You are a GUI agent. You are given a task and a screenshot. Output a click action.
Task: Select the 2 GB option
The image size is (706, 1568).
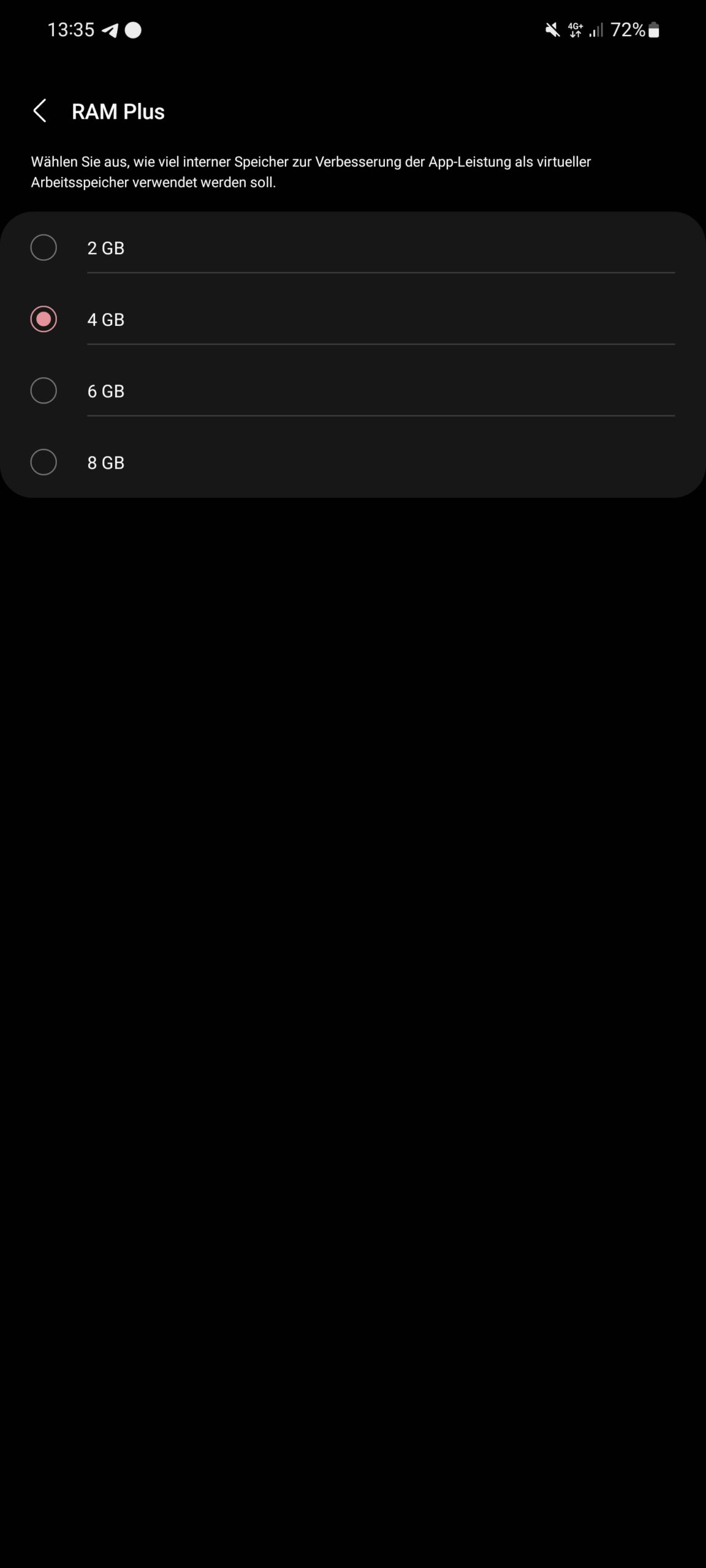[x=353, y=247]
